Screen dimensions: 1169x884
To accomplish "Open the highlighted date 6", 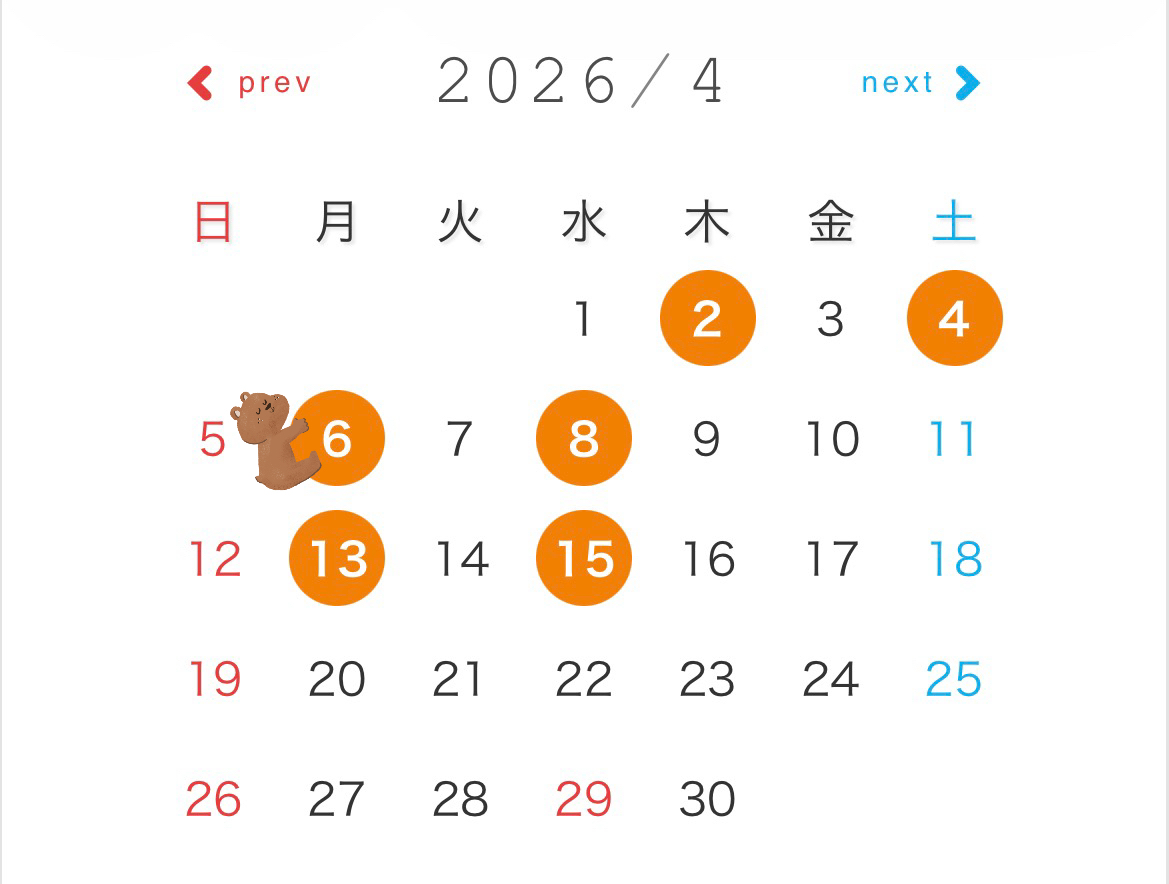I will (340, 439).
